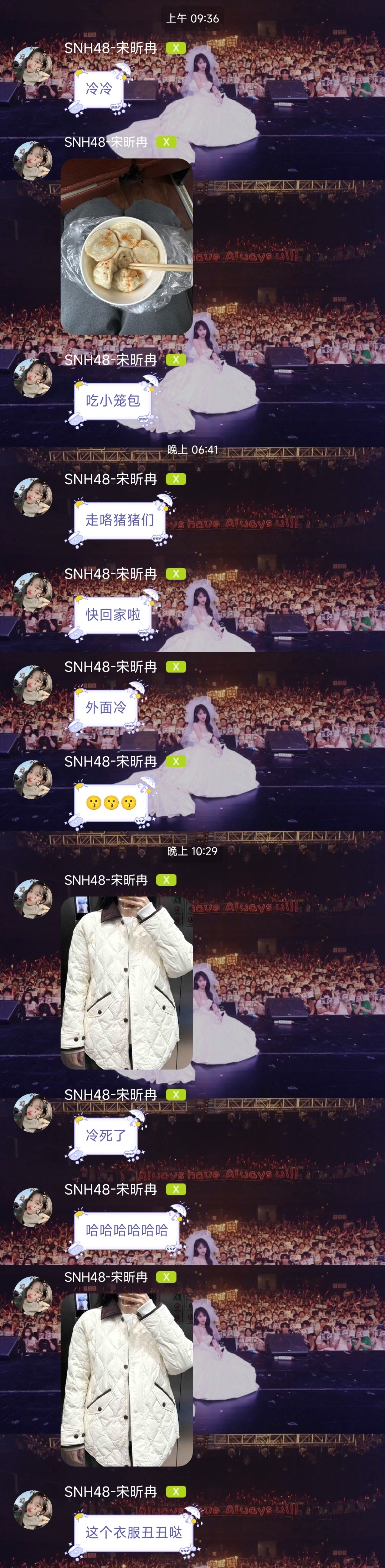Open the dumplings photo in the chat

point(127,246)
